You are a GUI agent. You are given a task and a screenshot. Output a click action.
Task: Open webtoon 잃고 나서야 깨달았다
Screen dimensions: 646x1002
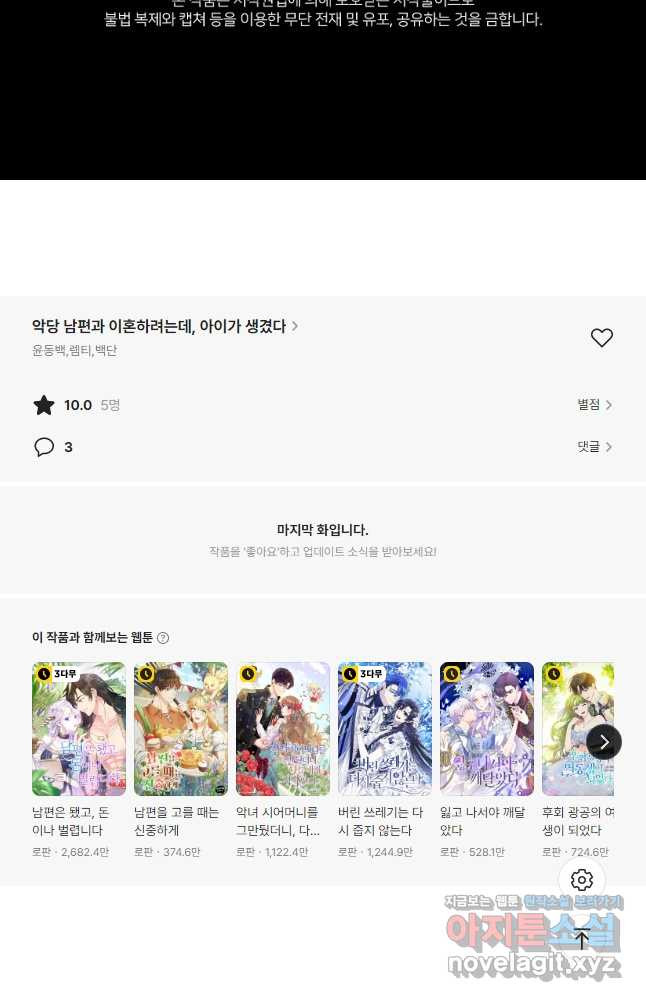point(487,729)
